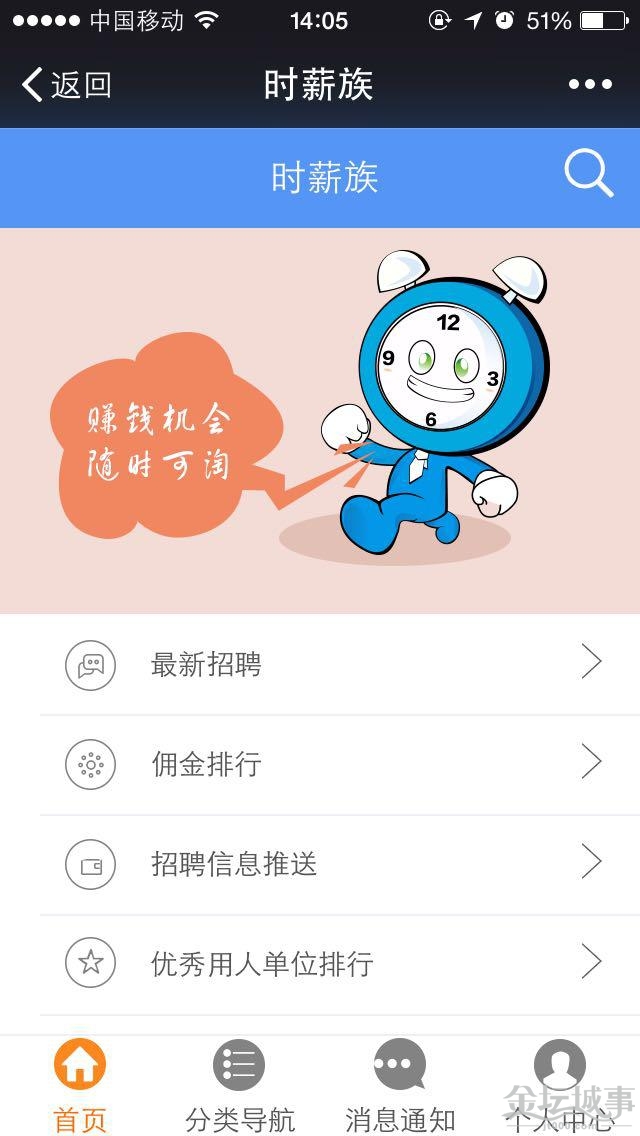Switch to 分类导航 tab
The width and height of the screenshot is (640, 1136).
click(240, 1085)
